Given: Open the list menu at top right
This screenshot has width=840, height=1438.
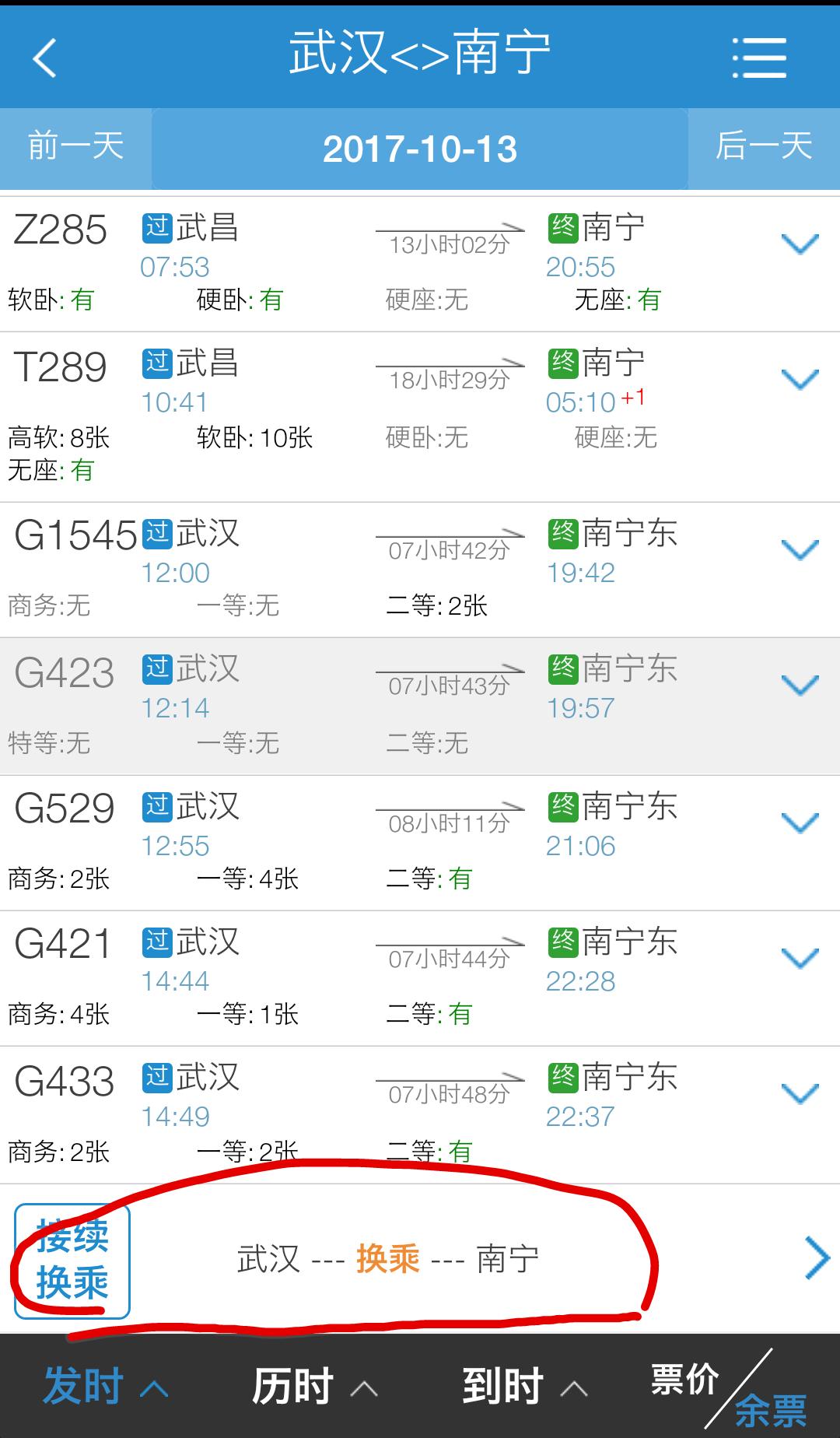Looking at the screenshot, I should pos(758,56).
